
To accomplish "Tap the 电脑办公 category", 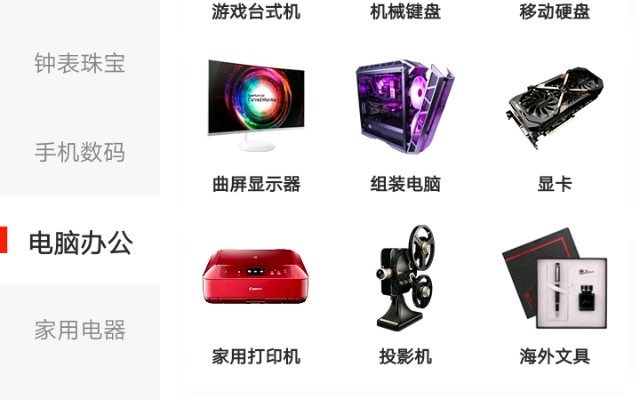I will click(x=80, y=241).
